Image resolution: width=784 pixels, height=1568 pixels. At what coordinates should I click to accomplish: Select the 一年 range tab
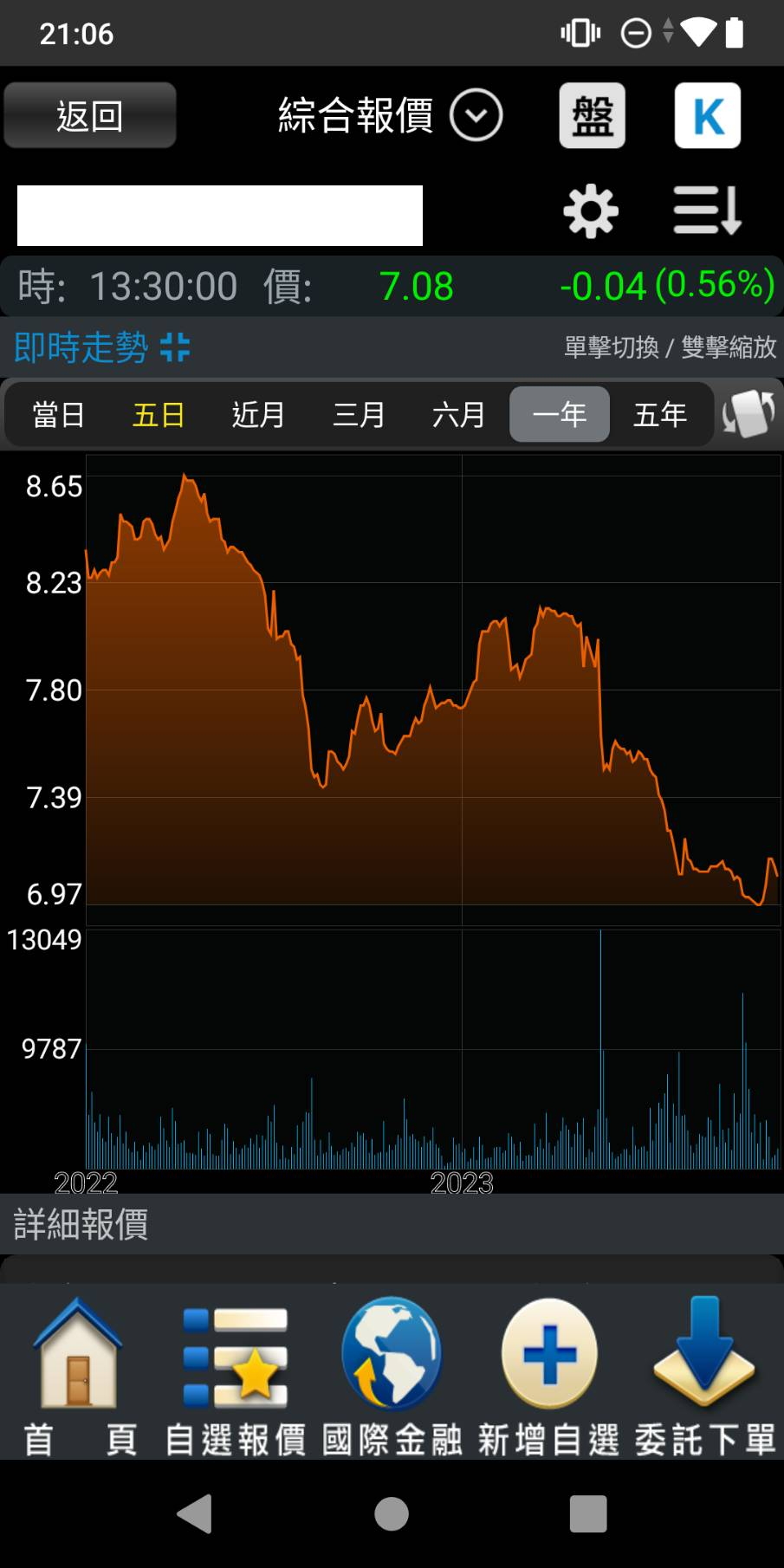click(x=560, y=414)
